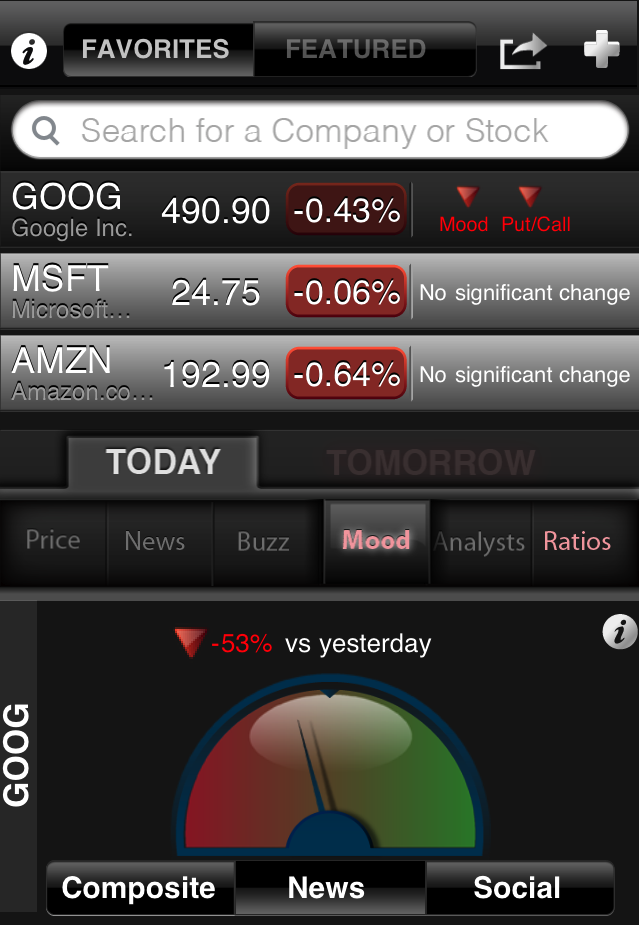Open the app info icon at top

[x=29, y=50]
